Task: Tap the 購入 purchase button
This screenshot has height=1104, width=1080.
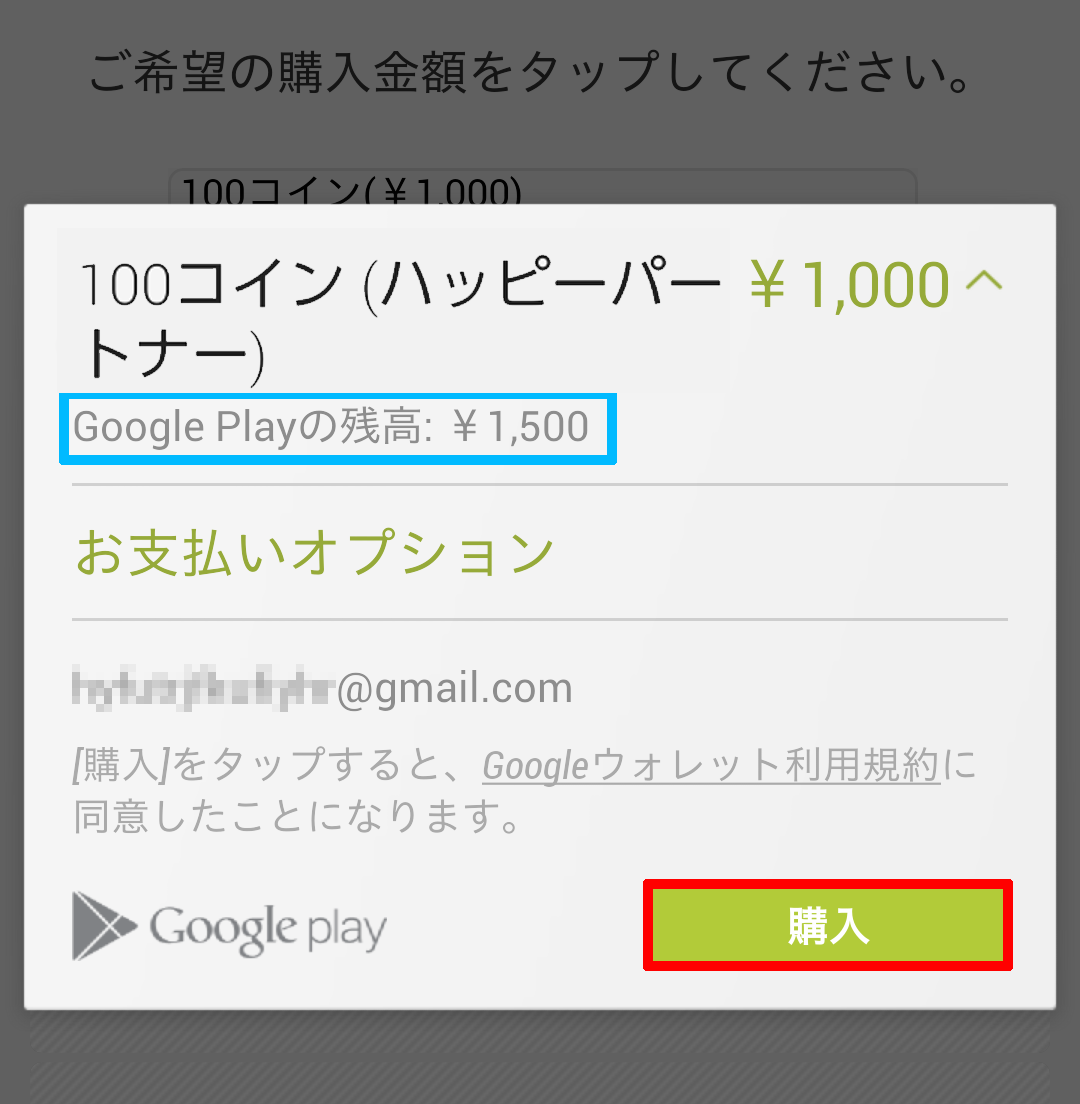Action: [x=828, y=925]
